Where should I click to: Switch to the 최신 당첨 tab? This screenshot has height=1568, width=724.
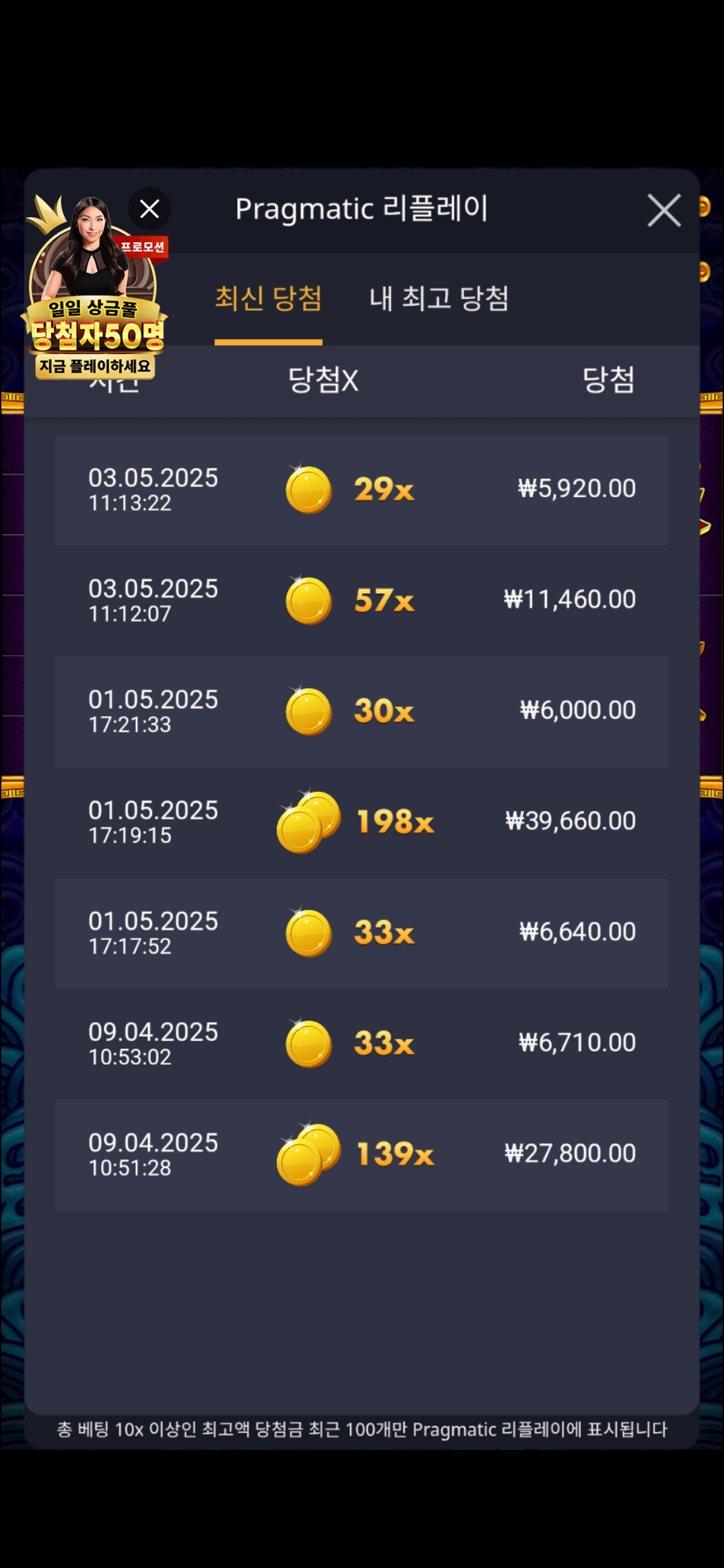click(x=268, y=299)
